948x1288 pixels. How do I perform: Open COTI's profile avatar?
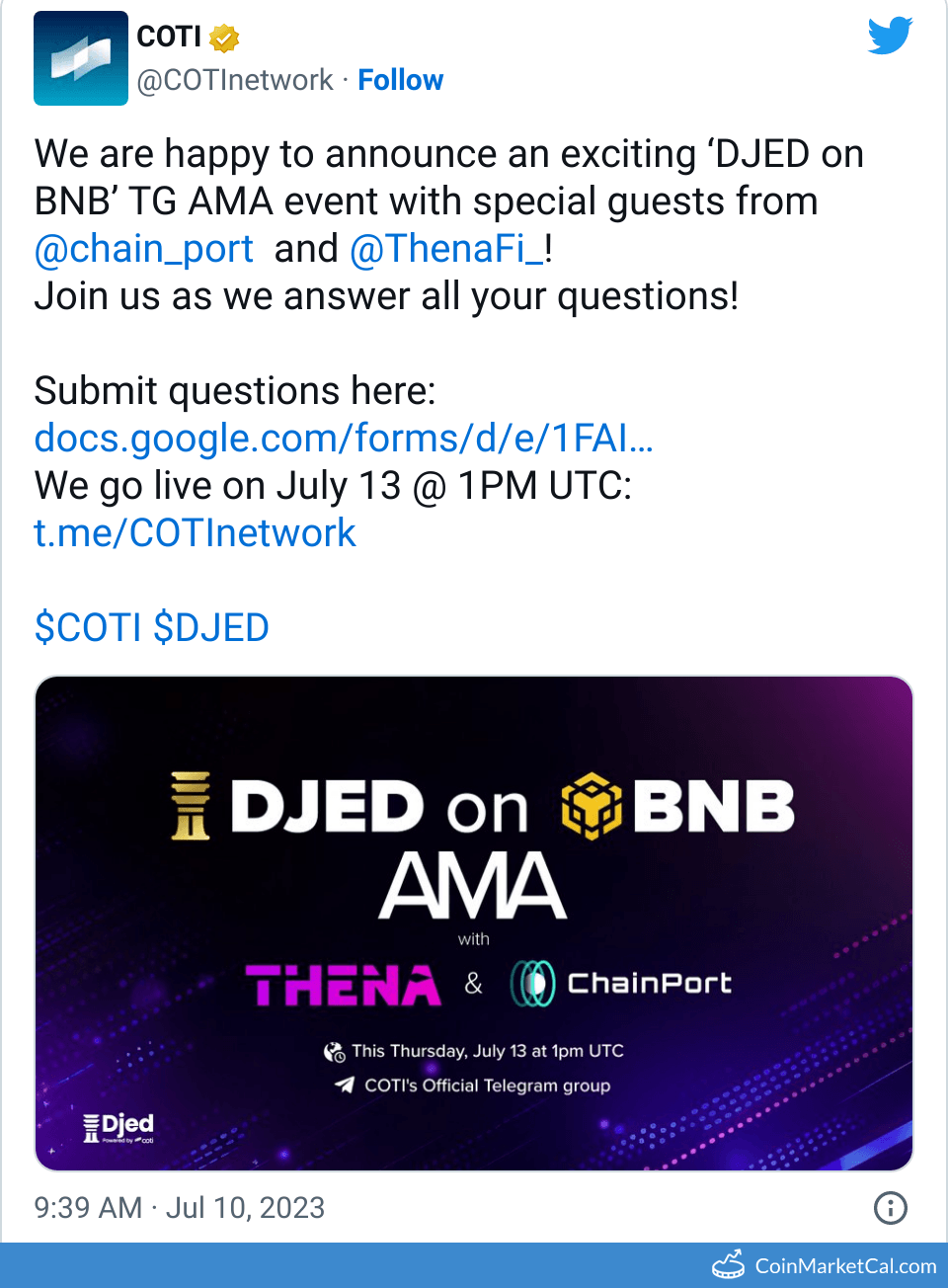[x=81, y=58]
